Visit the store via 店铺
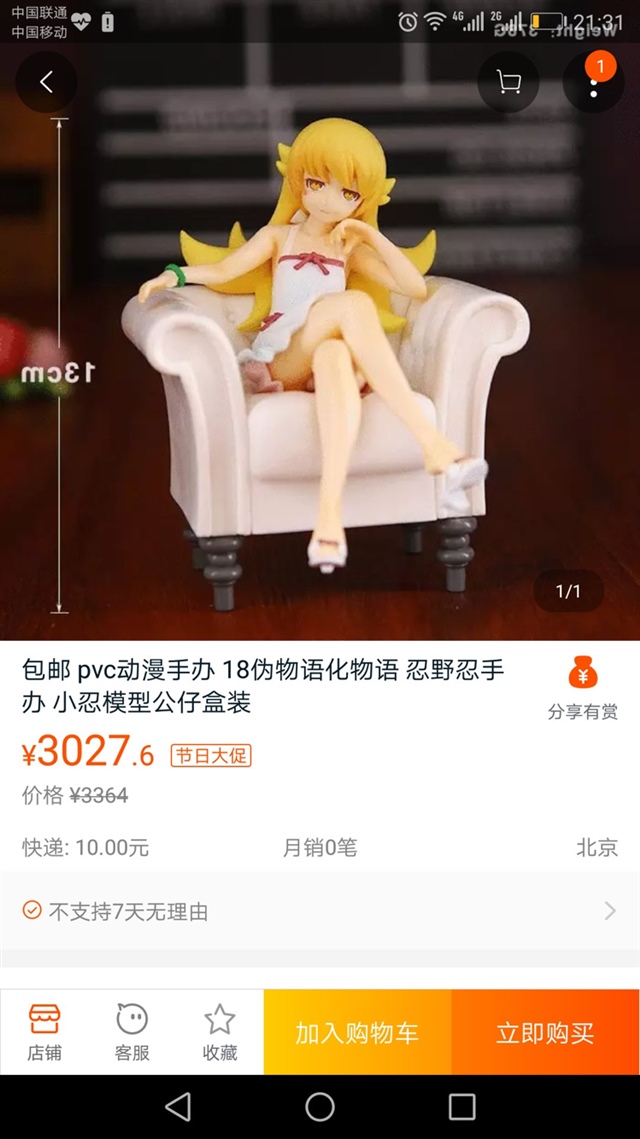 [45, 1032]
